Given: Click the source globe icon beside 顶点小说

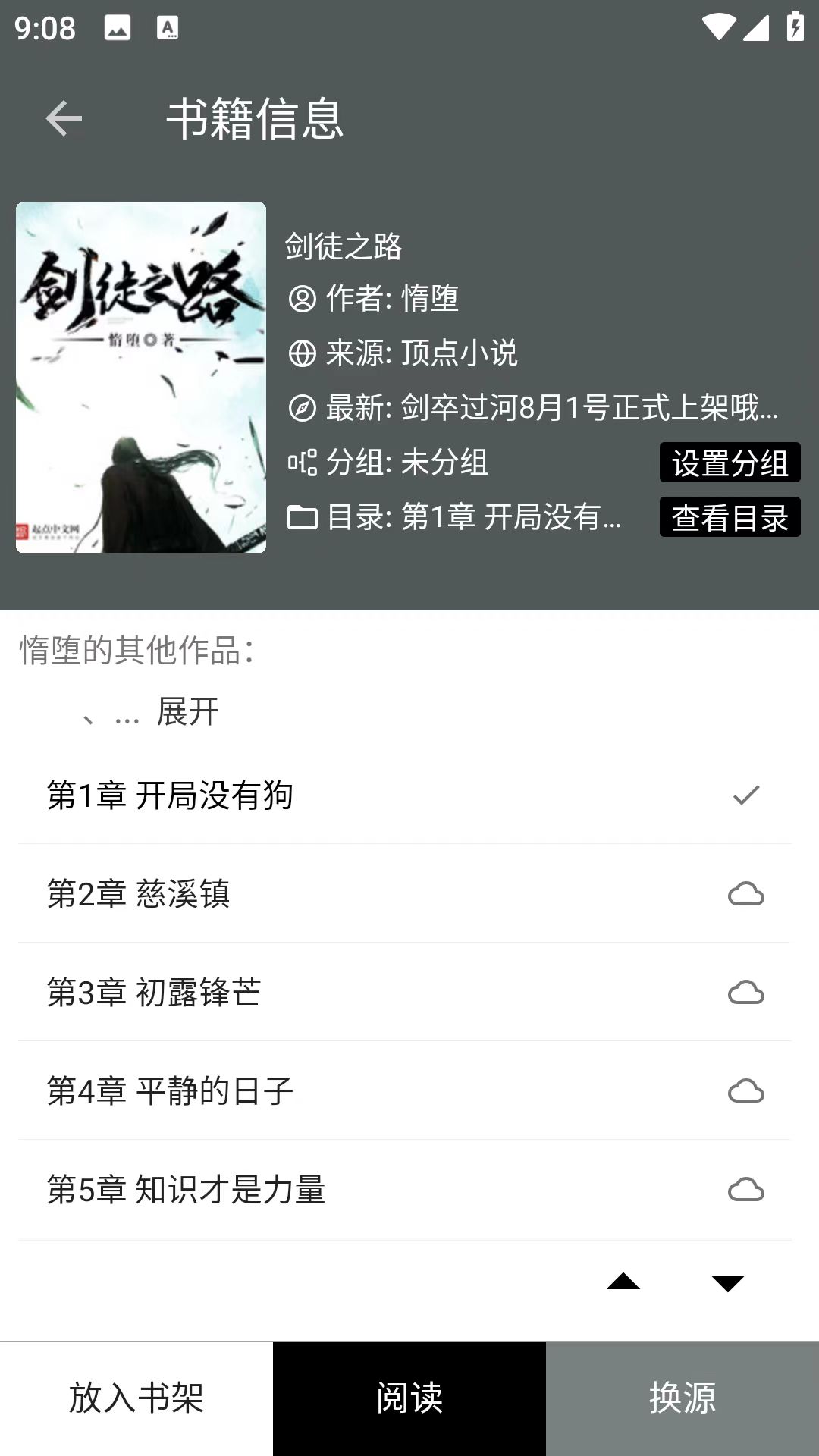Looking at the screenshot, I should 303,353.
